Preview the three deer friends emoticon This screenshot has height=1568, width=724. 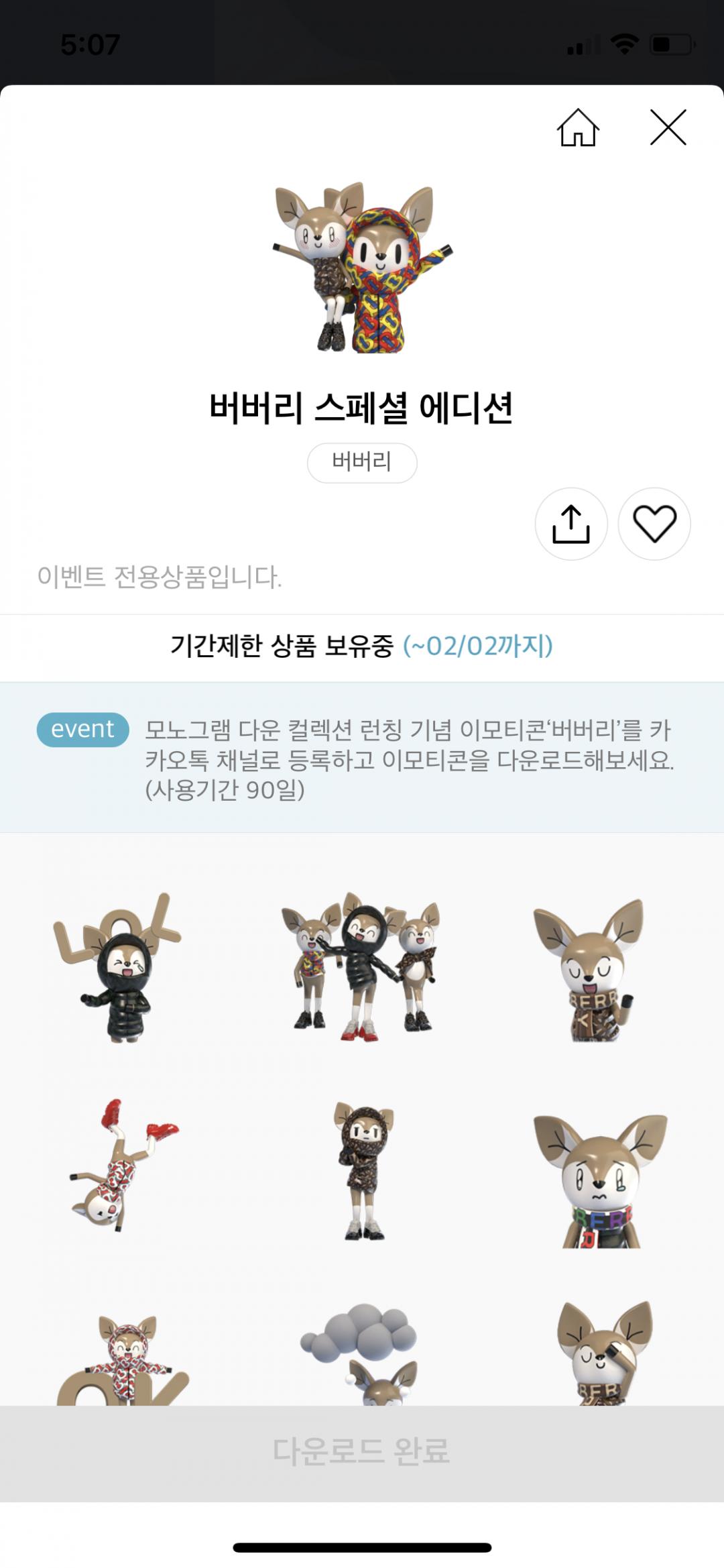pos(362,967)
